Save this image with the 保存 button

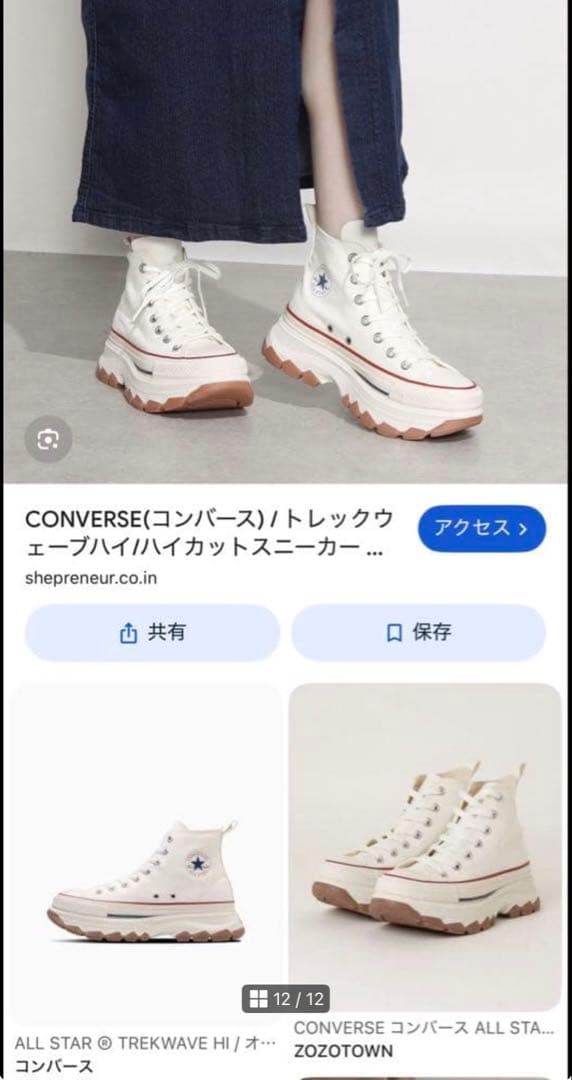click(x=418, y=632)
